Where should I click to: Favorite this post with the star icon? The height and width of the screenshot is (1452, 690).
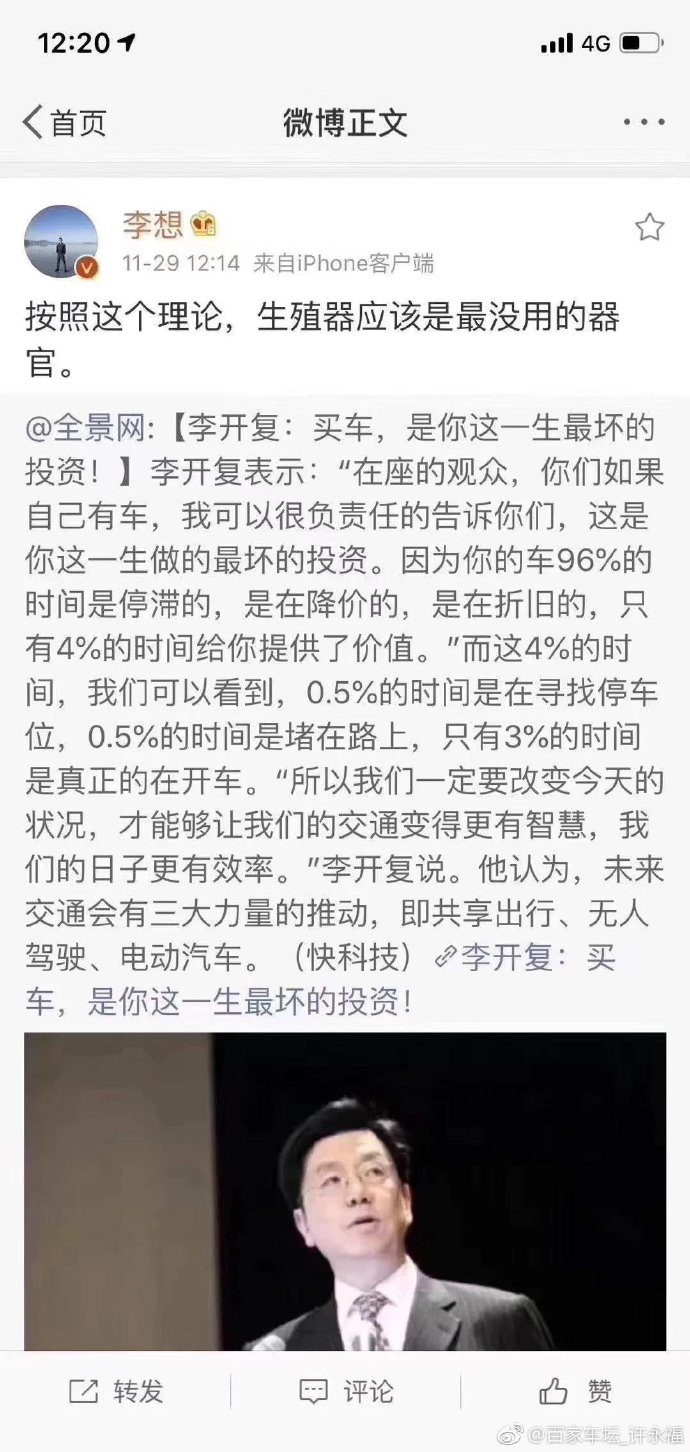click(649, 228)
